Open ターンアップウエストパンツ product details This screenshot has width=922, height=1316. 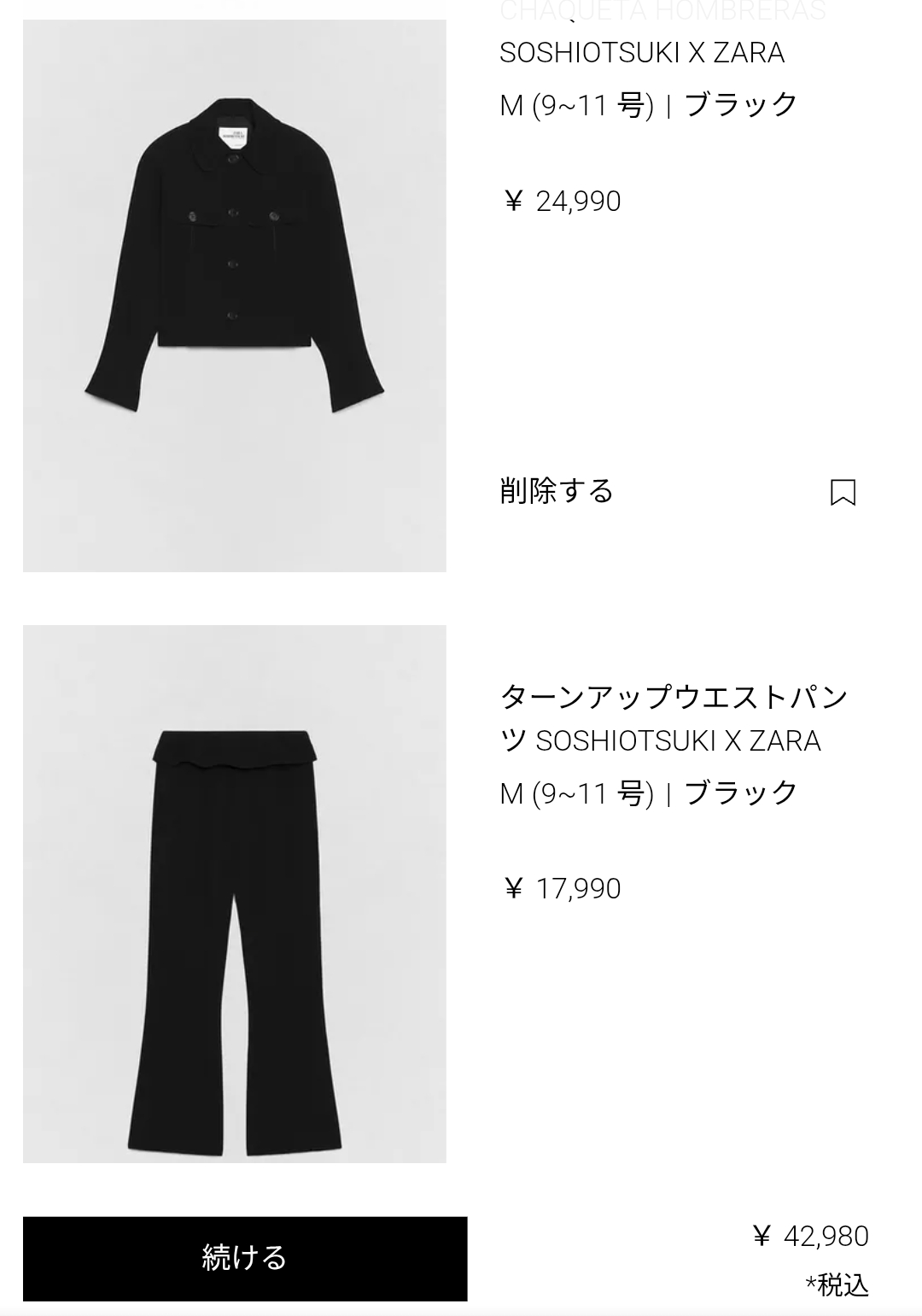673,717
